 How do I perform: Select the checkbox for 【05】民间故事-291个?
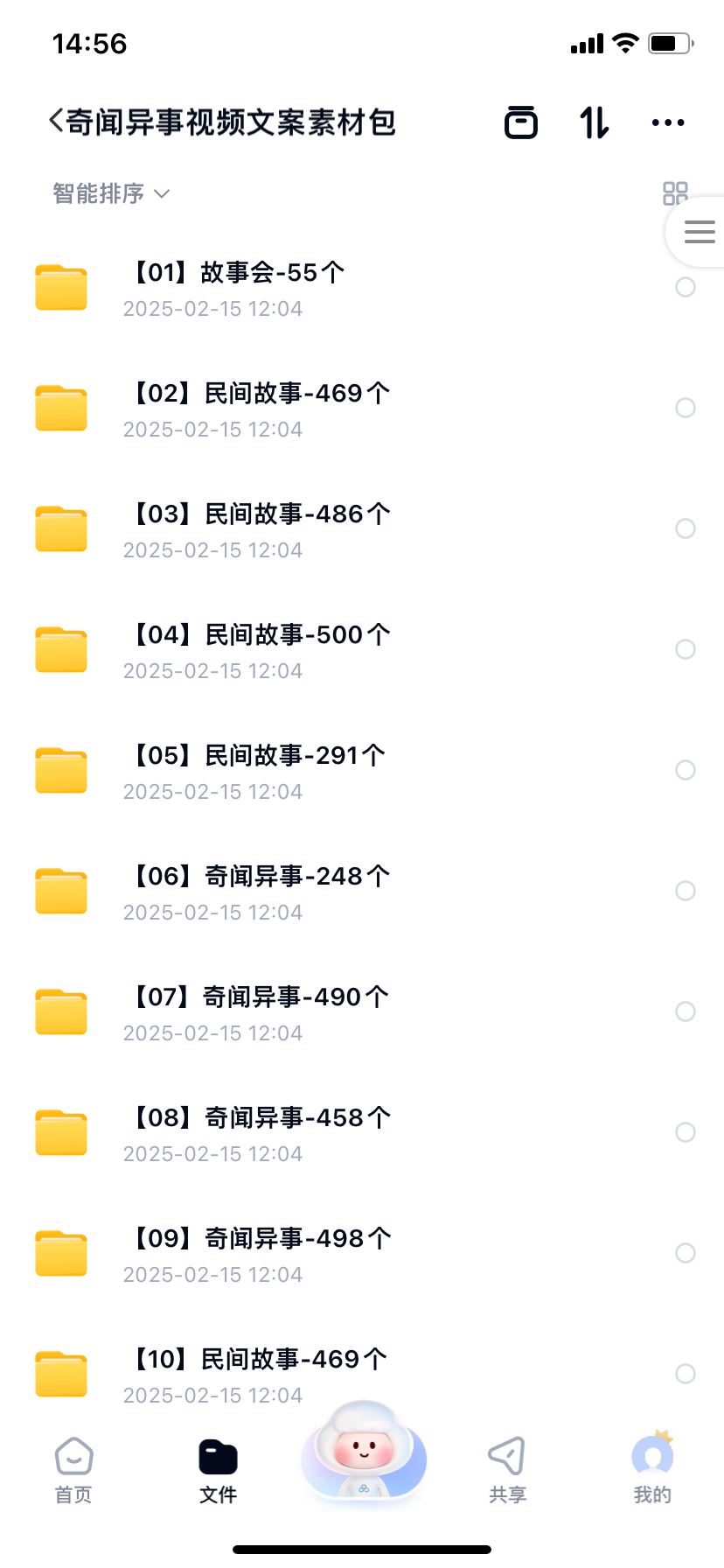click(x=686, y=770)
